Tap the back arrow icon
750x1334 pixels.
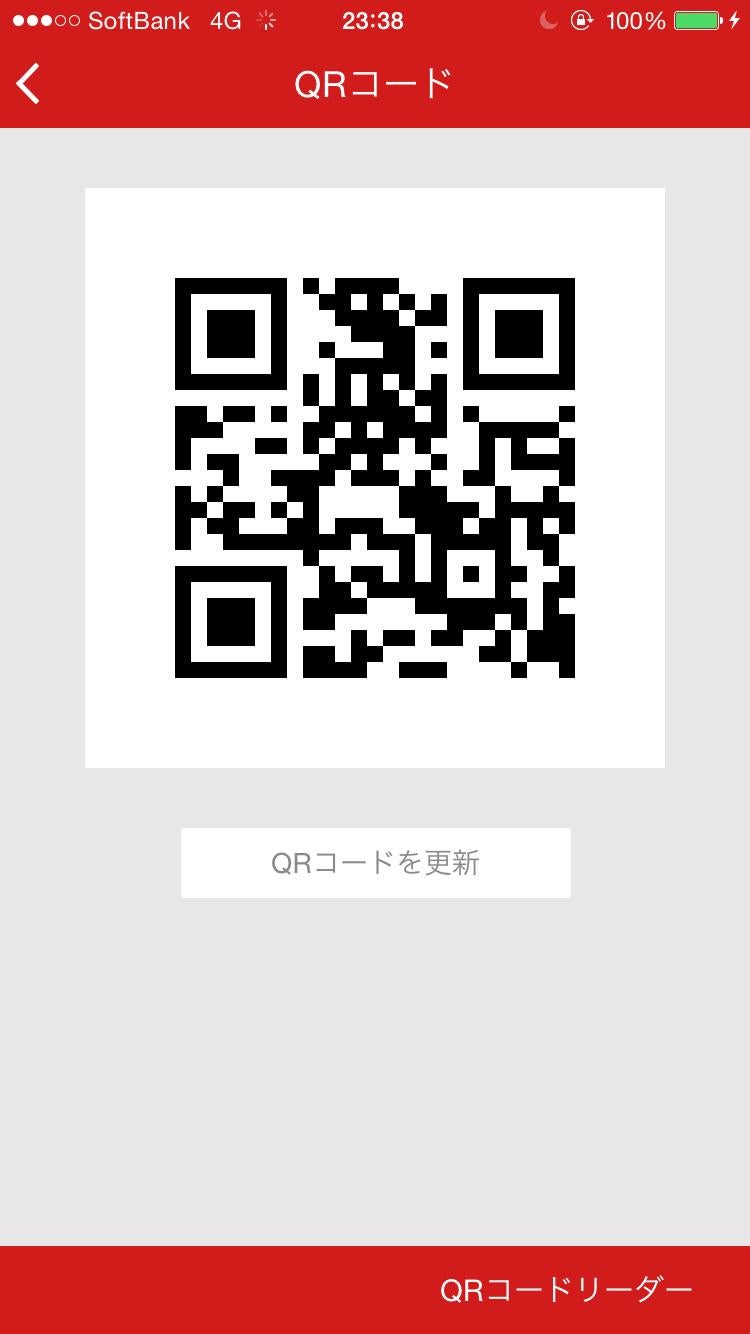(x=27, y=84)
